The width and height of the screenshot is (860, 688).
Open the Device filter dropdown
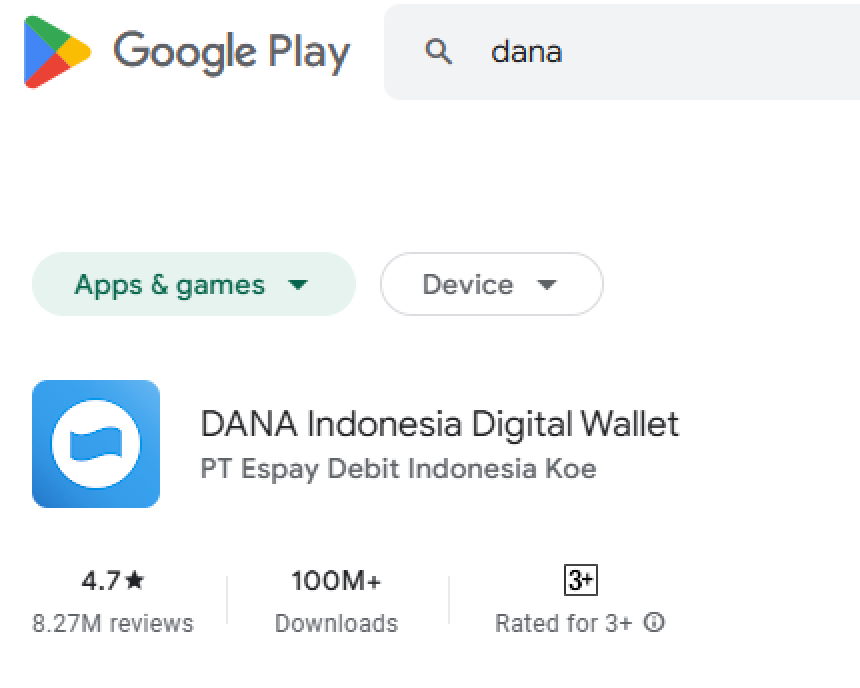click(x=491, y=285)
